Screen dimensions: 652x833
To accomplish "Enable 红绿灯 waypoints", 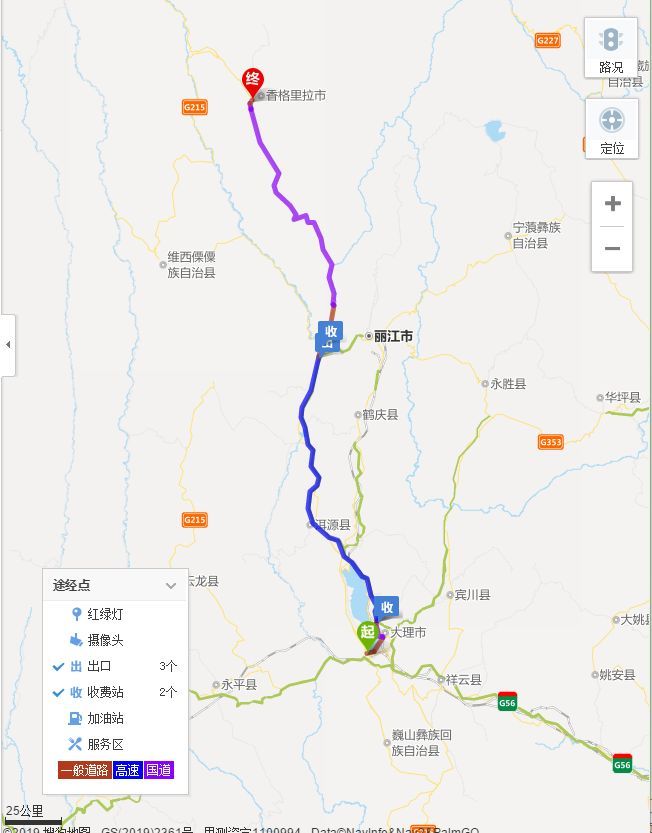I will (104, 614).
